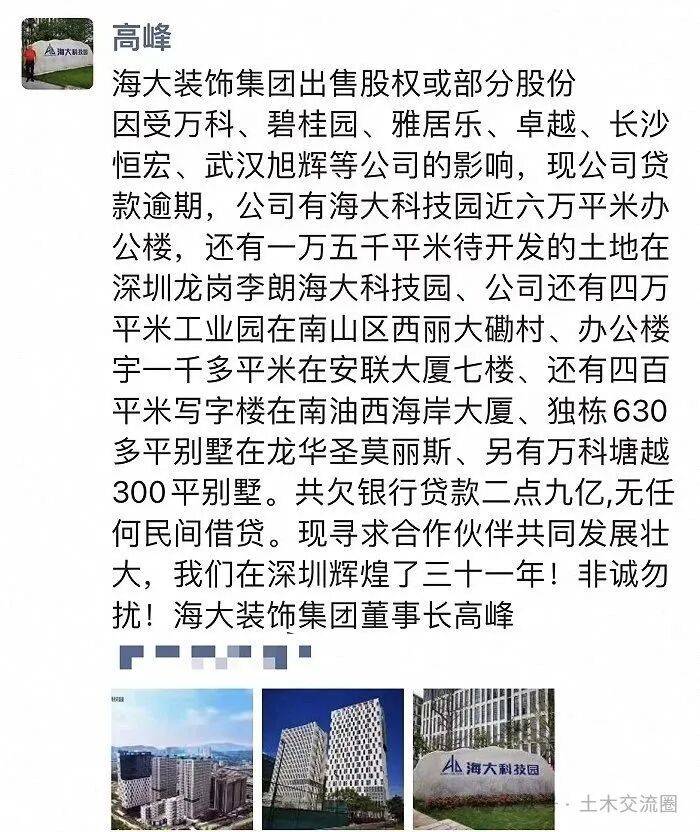Viewport: 700px width, 832px height.
Task: Open 高峰's profile avatar
Action: [x=58, y=54]
